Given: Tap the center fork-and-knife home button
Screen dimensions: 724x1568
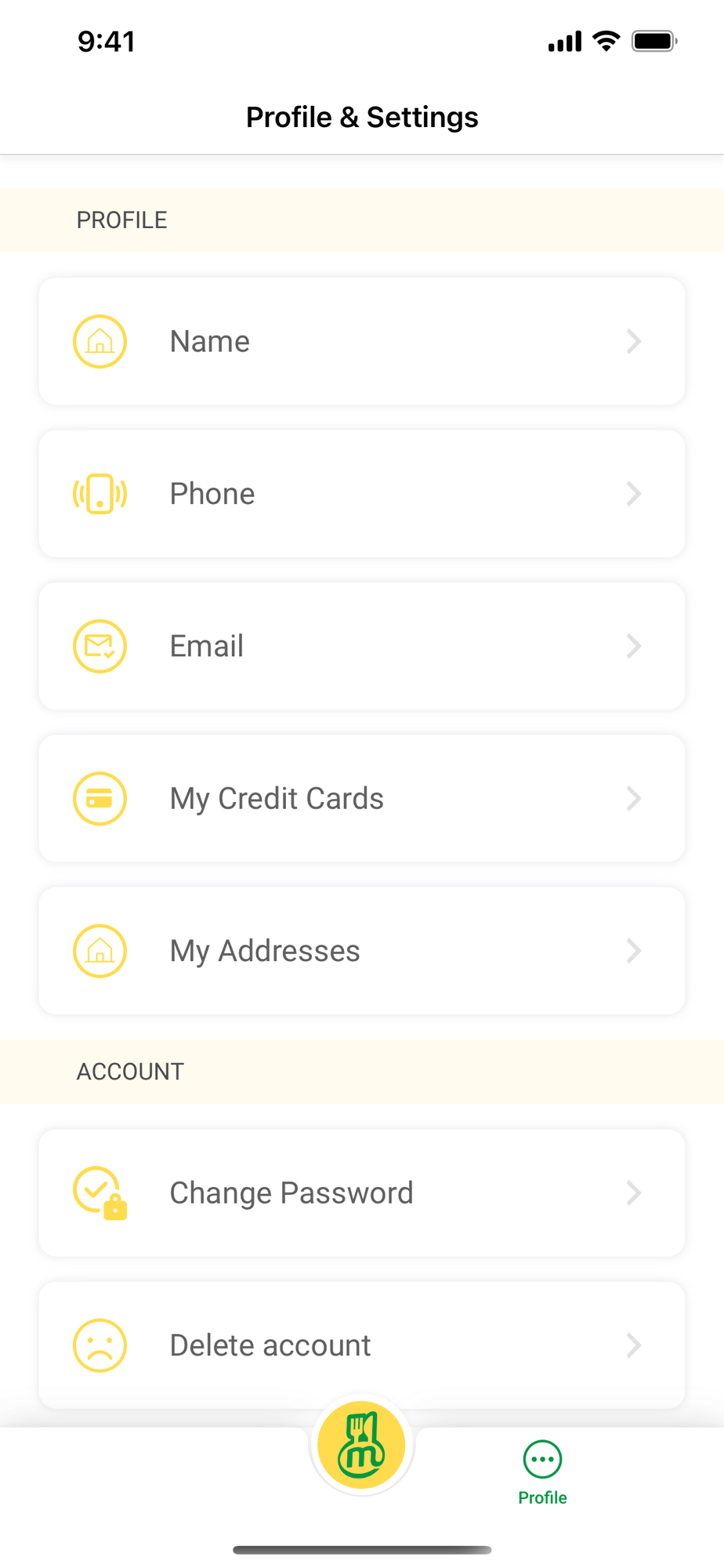Looking at the screenshot, I should pyautogui.click(x=362, y=1445).
